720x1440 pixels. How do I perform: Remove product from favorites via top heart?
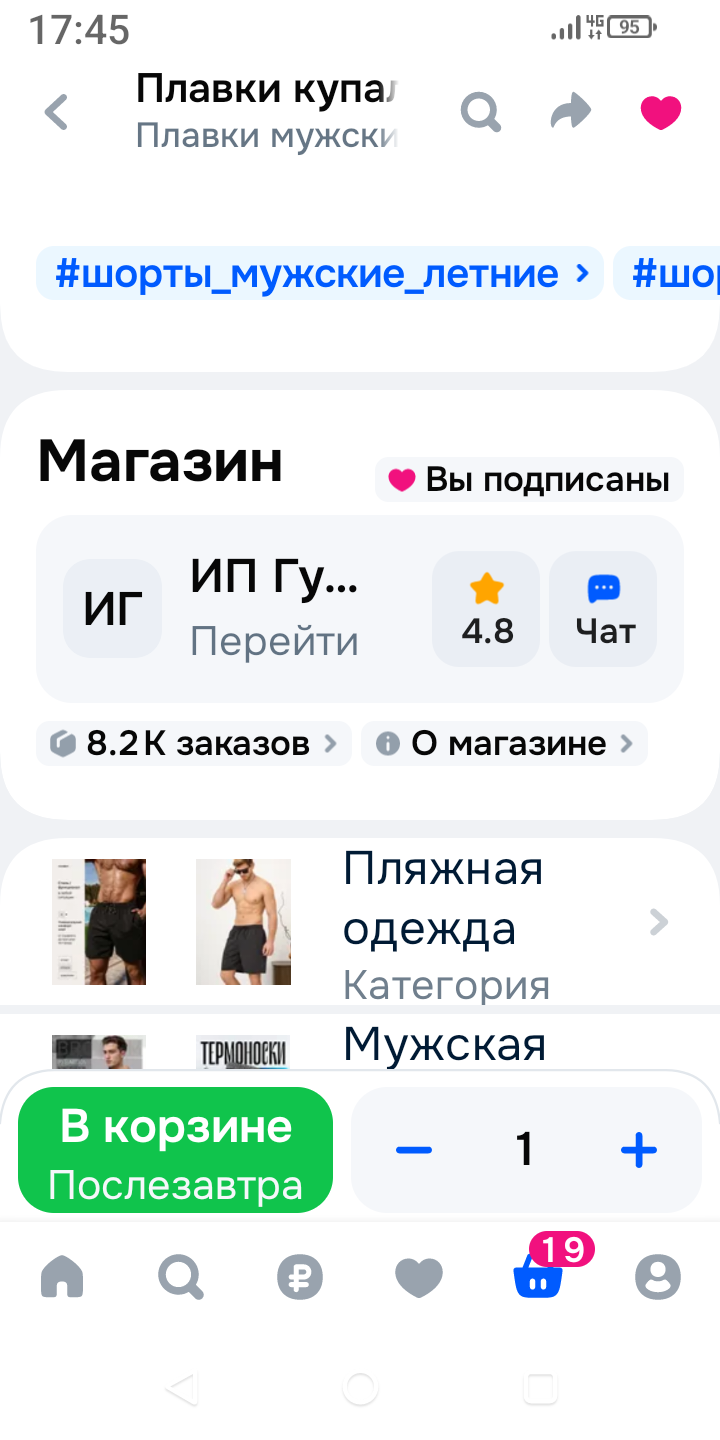(x=660, y=112)
